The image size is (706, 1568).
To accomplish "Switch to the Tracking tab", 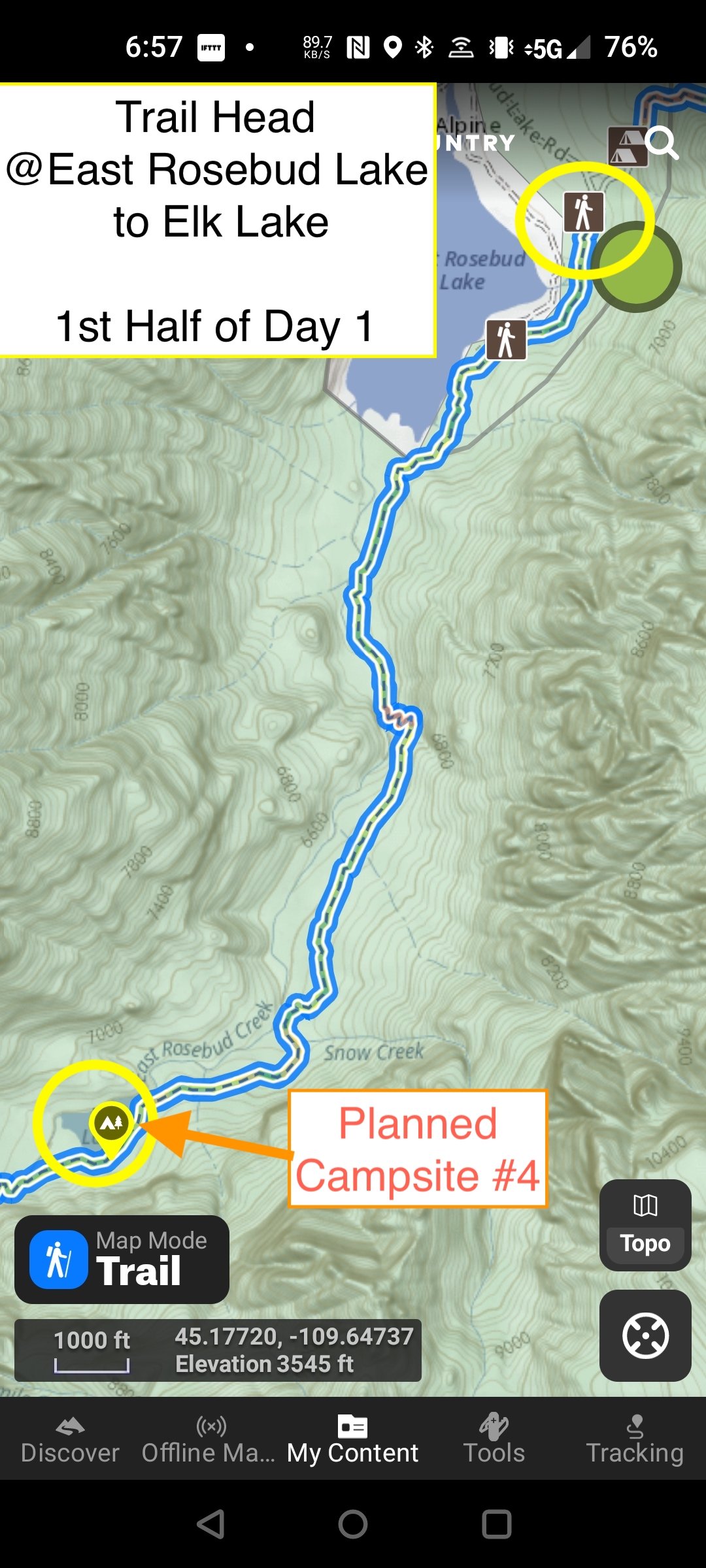I will [x=635, y=1440].
